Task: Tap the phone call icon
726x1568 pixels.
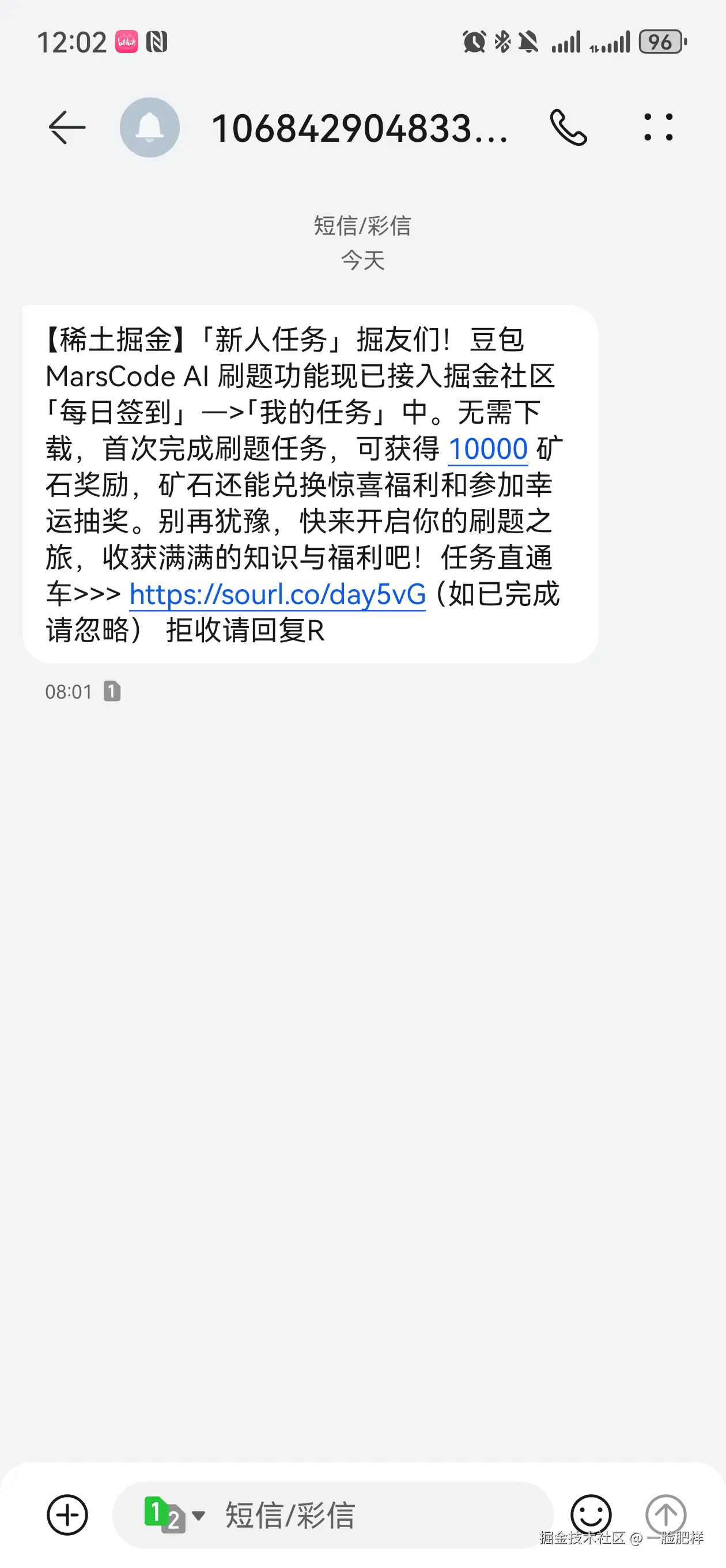Action: coord(570,127)
